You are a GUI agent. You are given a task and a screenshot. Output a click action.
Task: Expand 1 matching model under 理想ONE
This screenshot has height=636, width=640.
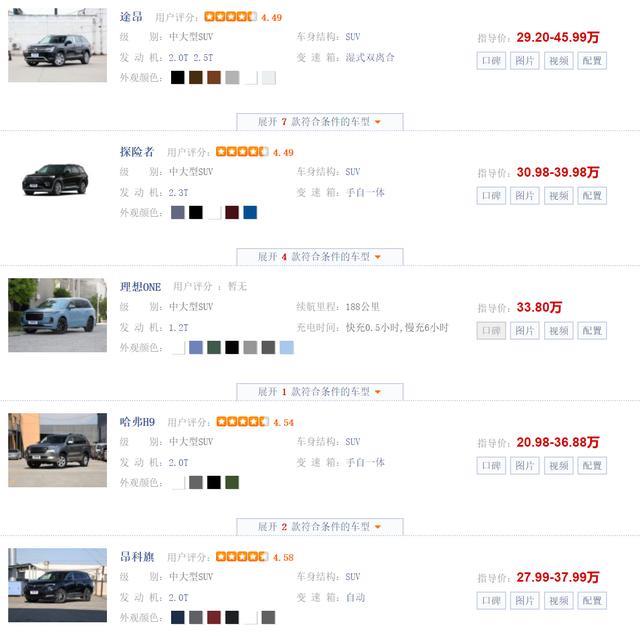[x=319, y=392]
